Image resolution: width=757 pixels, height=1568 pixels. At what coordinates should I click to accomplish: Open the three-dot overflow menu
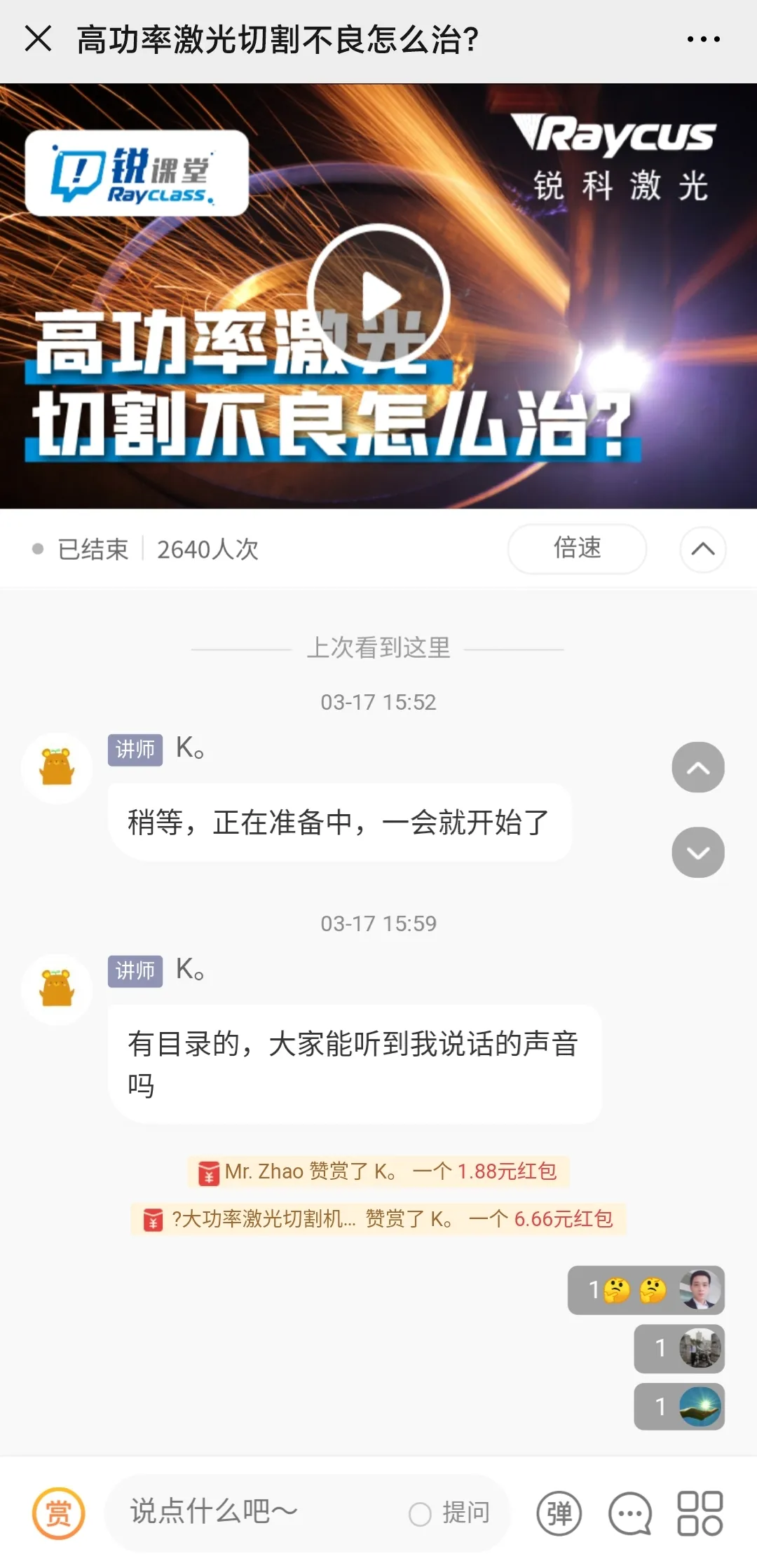point(703,39)
